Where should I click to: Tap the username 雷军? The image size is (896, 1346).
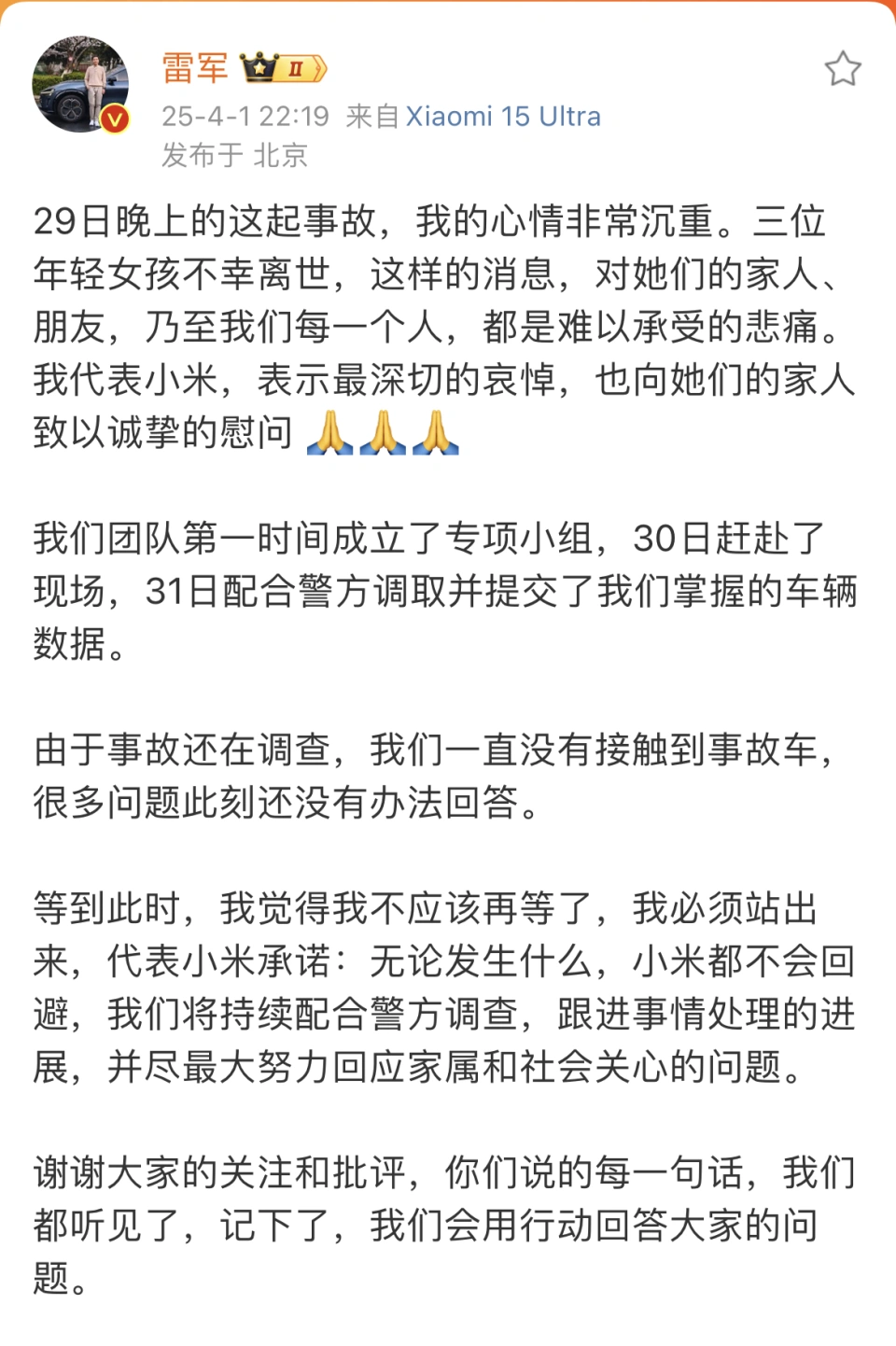[x=194, y=68]
